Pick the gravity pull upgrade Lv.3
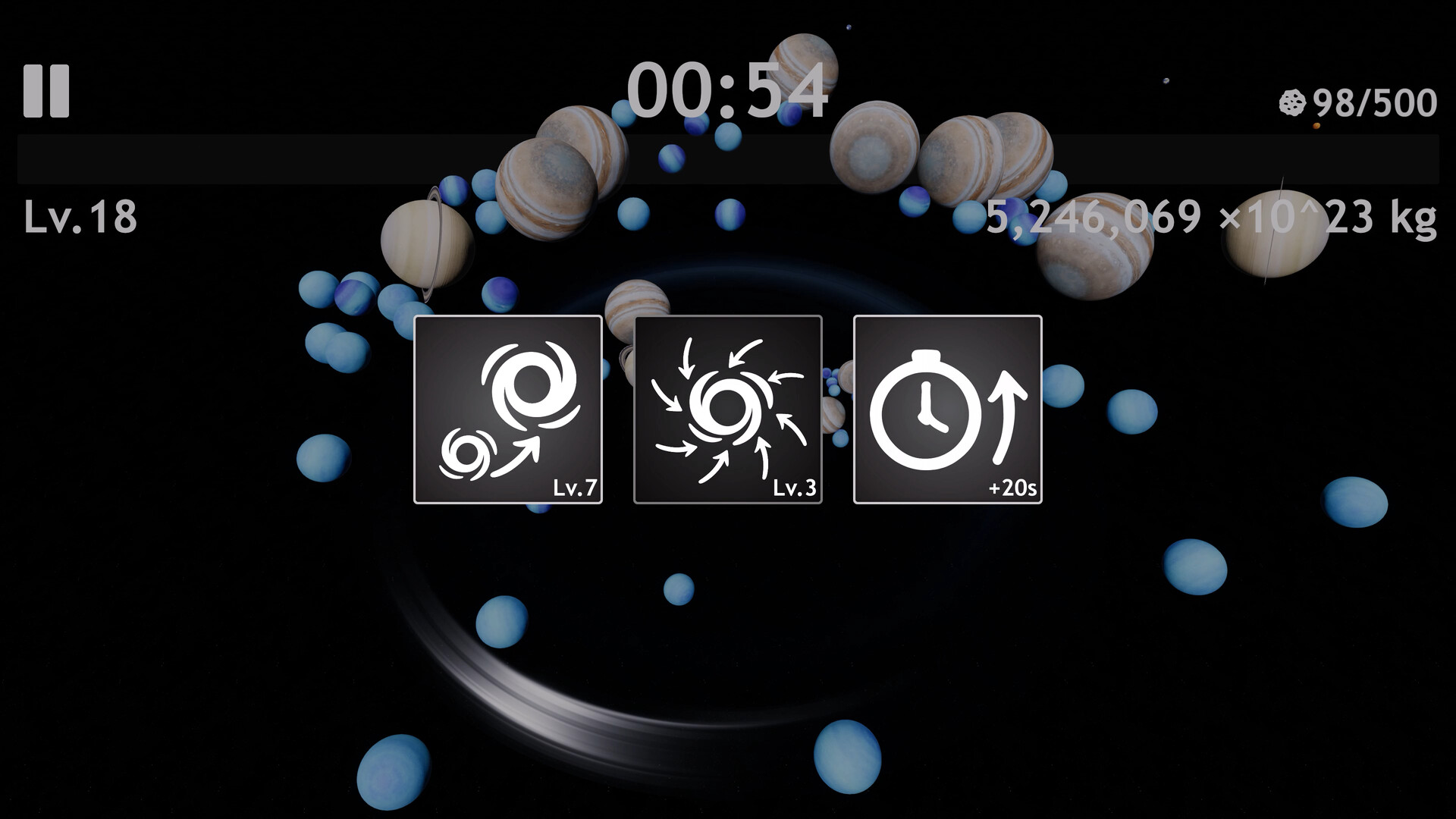 728,409
